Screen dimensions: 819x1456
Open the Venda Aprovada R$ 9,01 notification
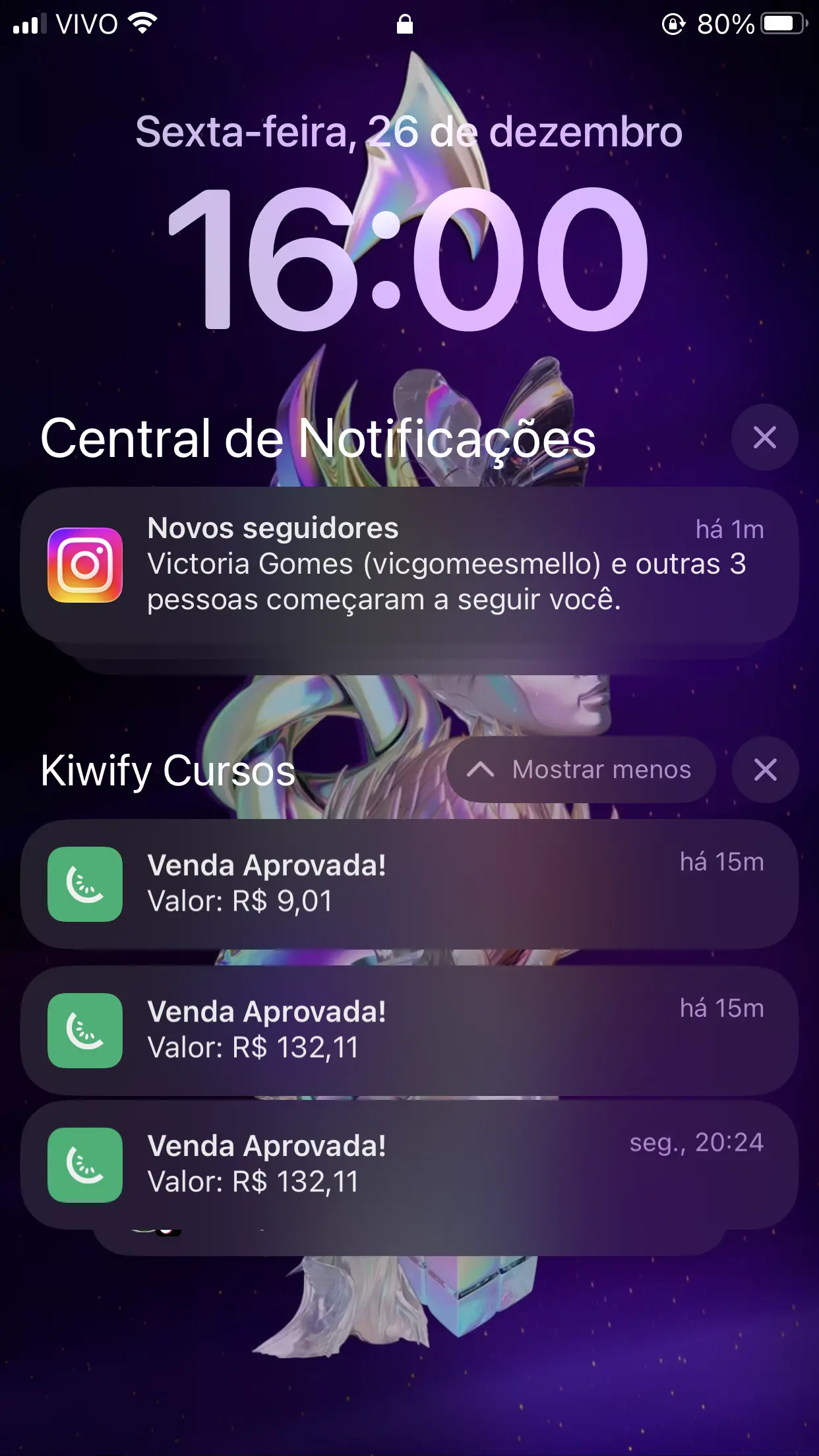tap(409, 884)
